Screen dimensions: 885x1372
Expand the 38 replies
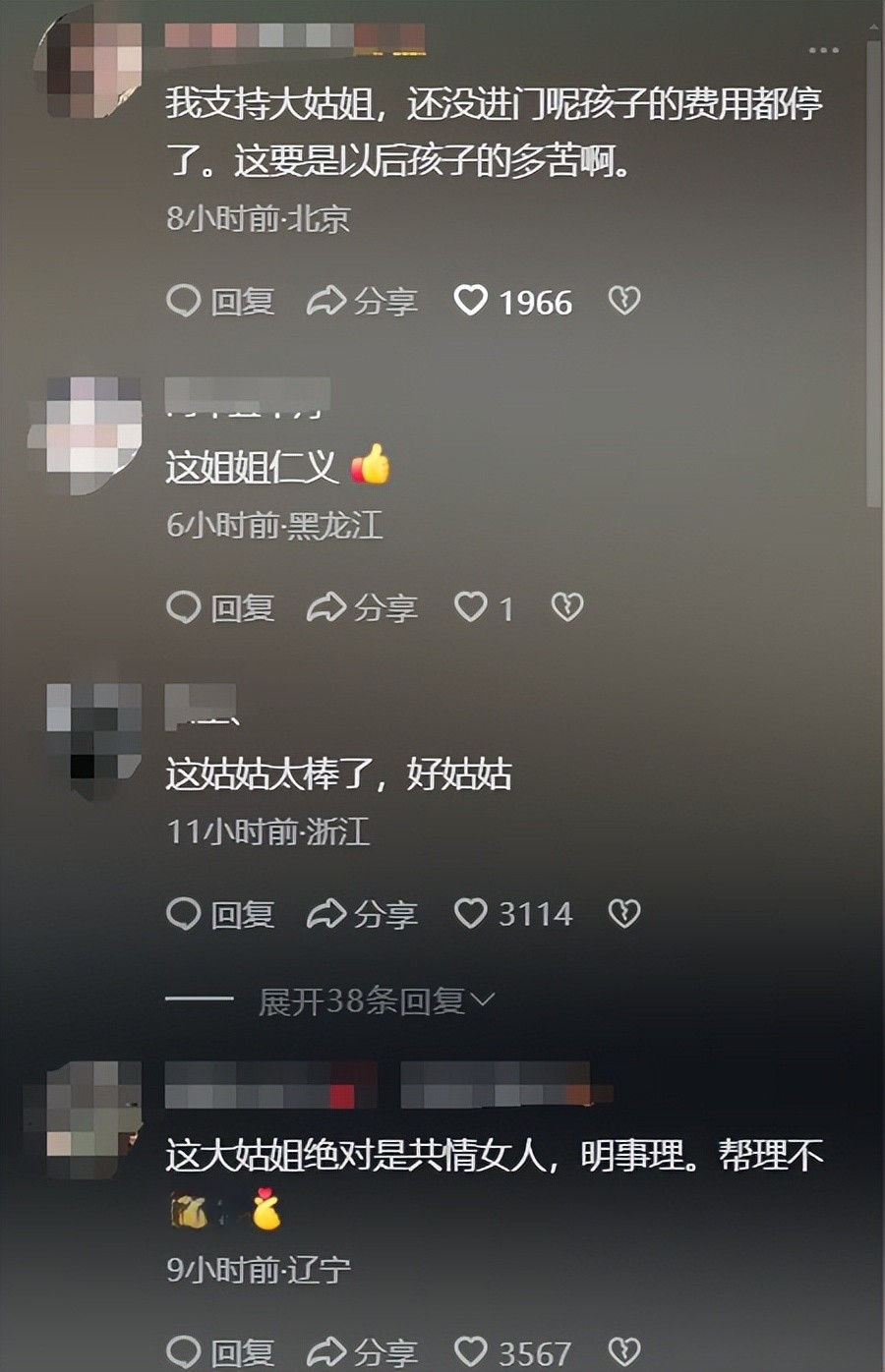(x=376, y=1000)
